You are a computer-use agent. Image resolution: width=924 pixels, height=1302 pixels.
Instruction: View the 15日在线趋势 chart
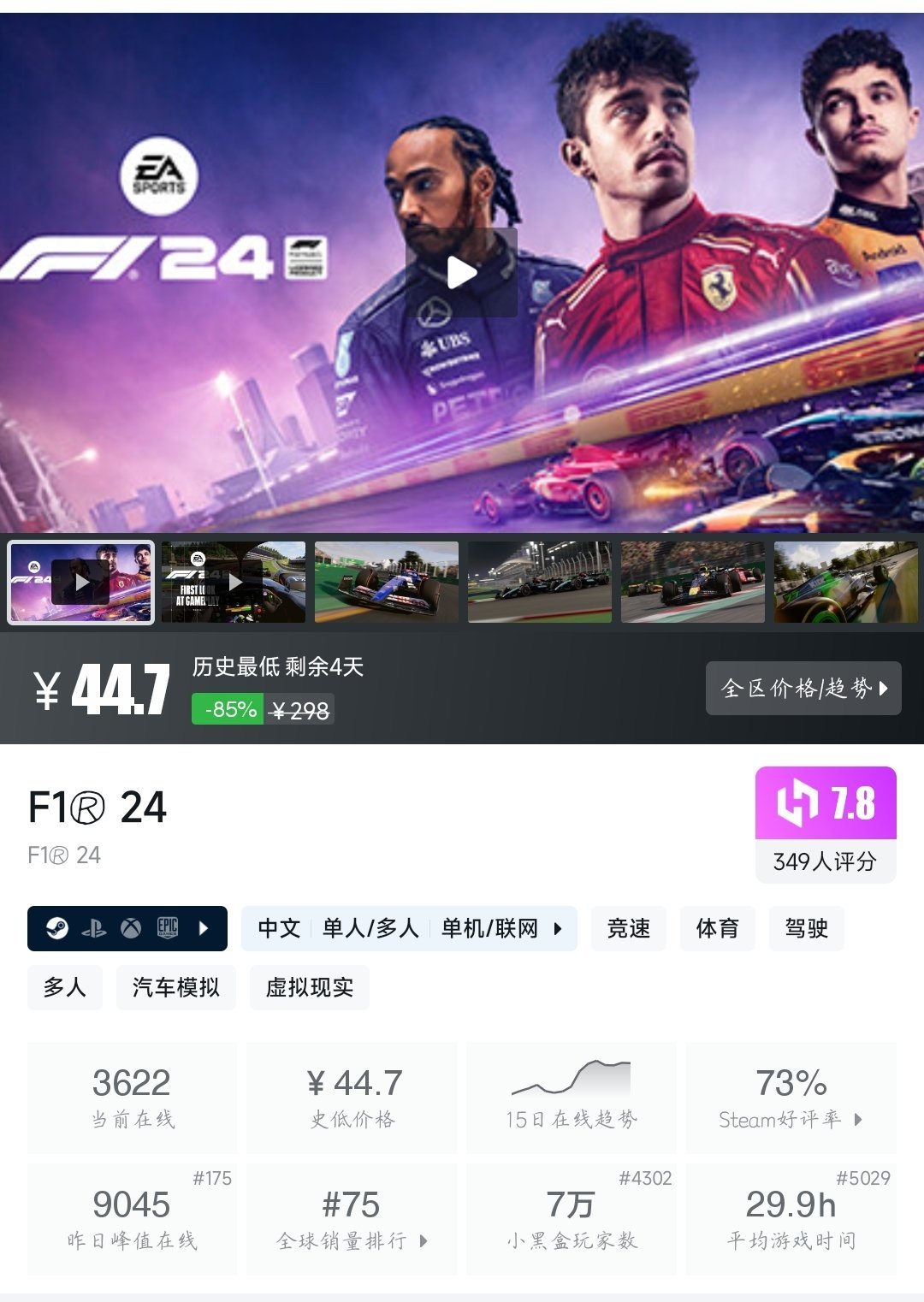coord(571,1098)
